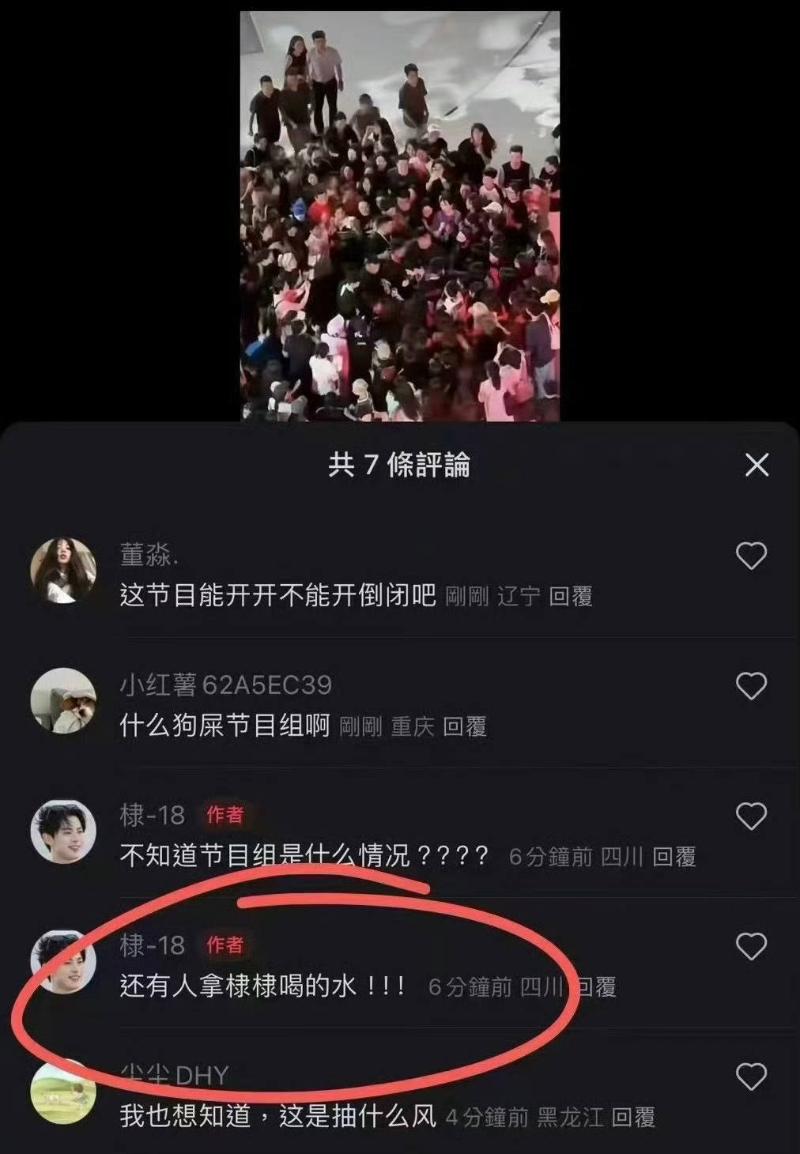Open 董淼.'s profile avatar

(63, 570)
